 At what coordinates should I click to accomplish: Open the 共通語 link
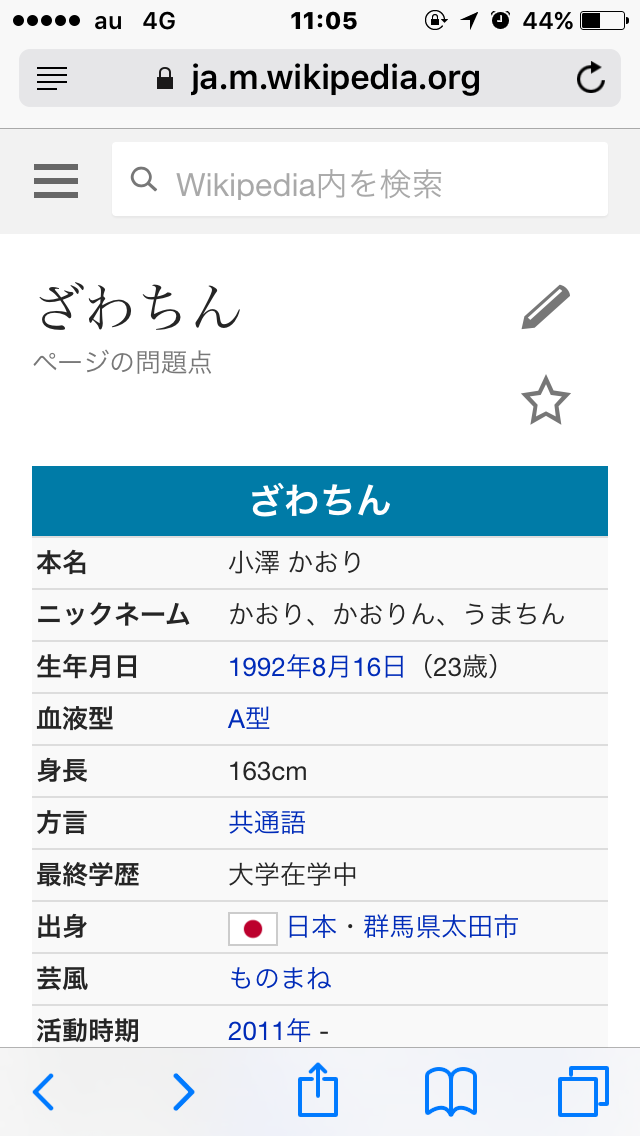267,823
